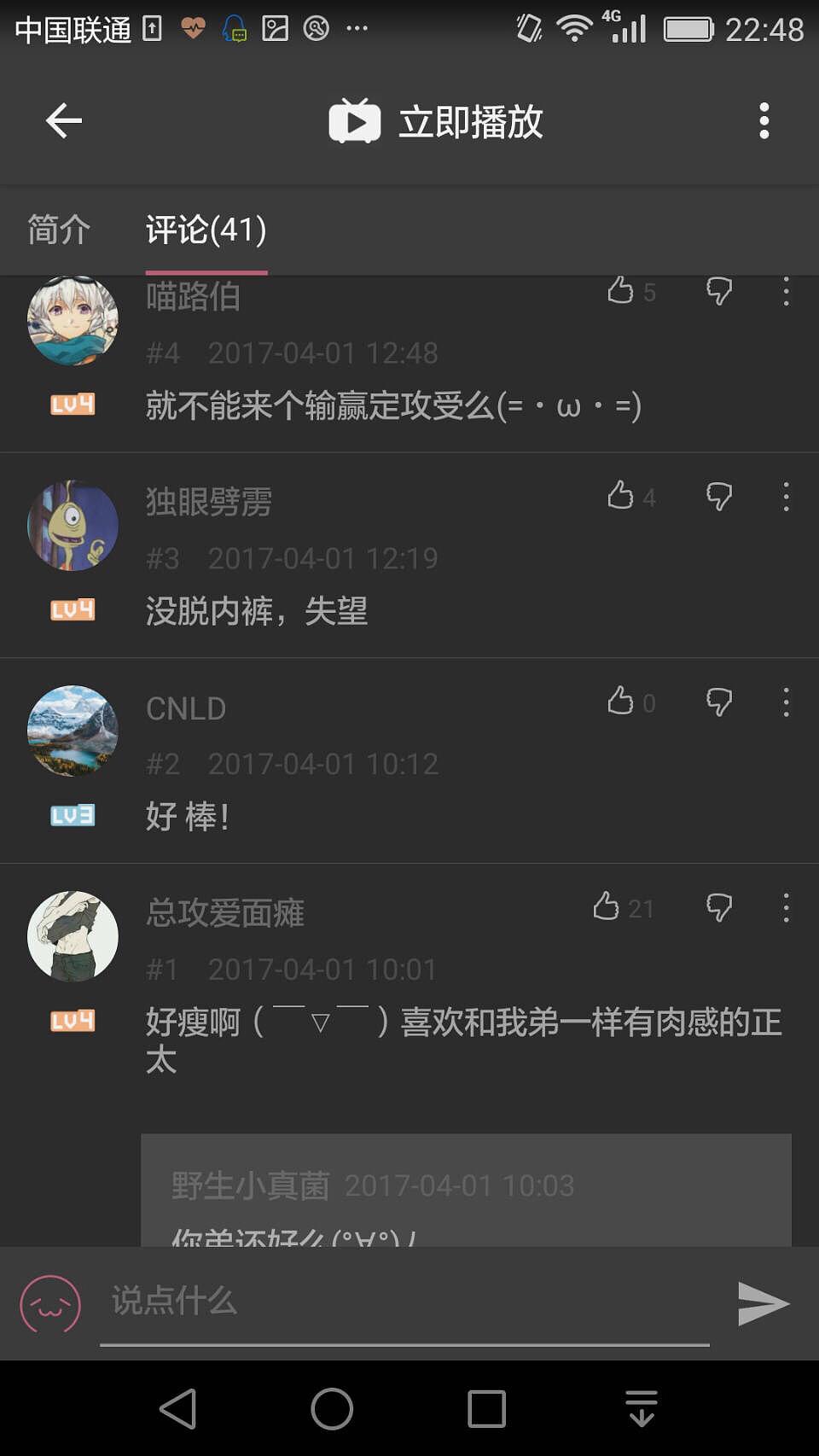
Task: Dislike 总攻爱面瘫's comment
Action: pos(719,907)
